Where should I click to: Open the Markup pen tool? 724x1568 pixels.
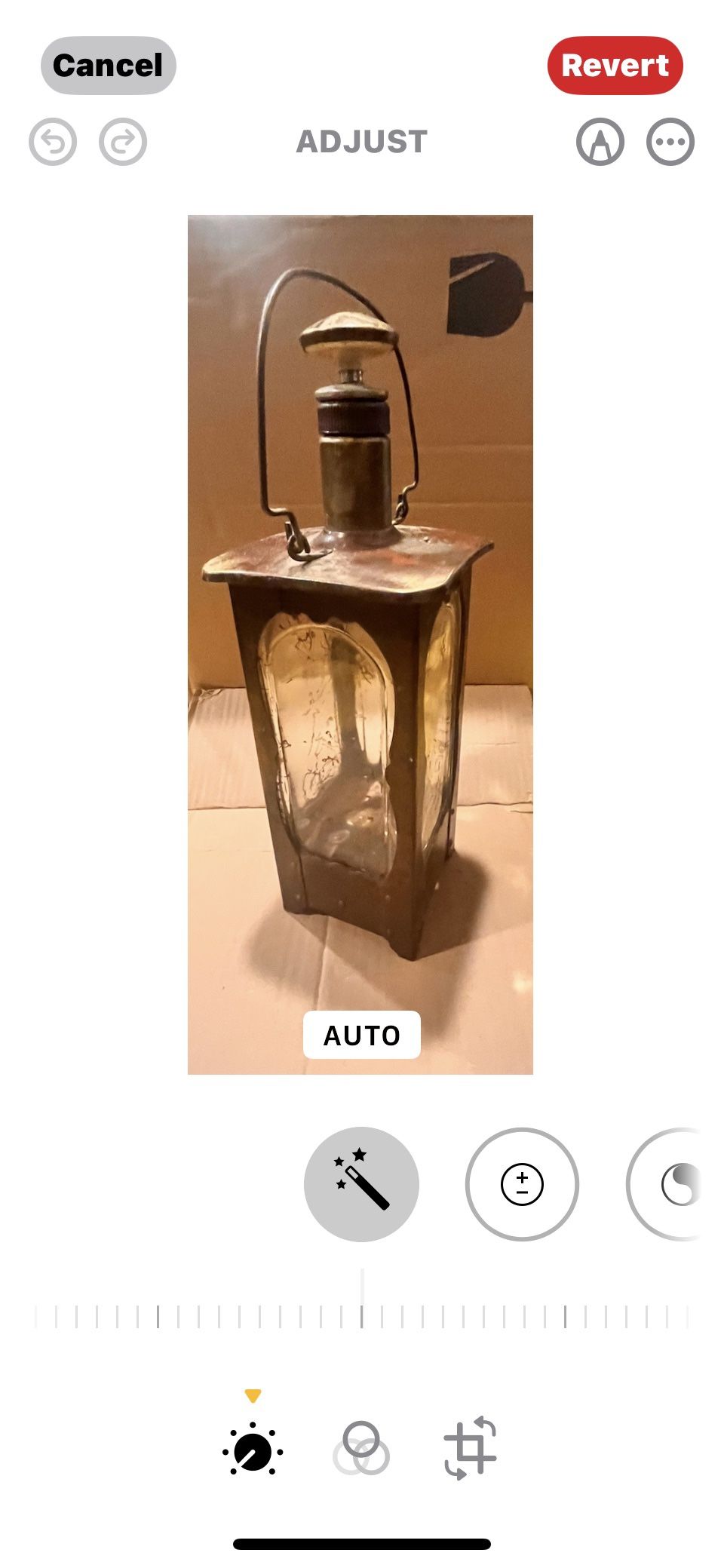[600, 142]
